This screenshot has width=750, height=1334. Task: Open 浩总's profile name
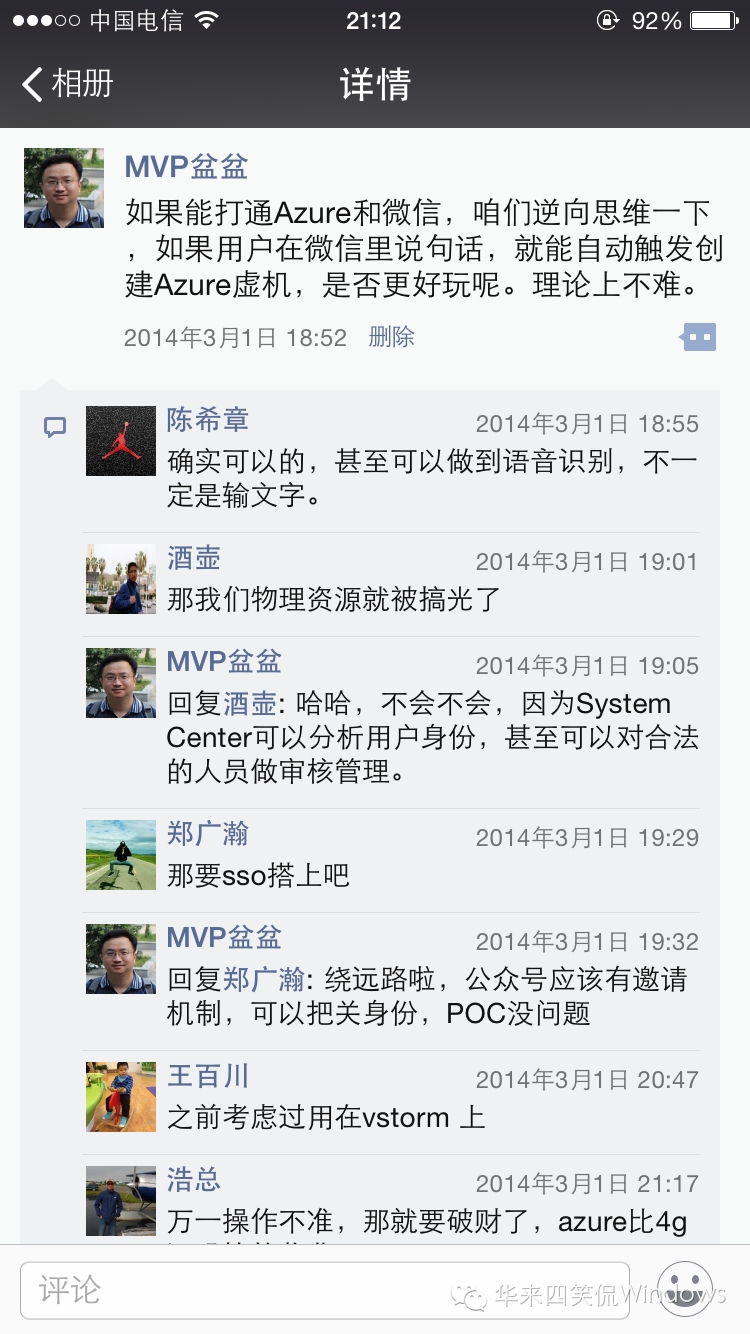[193, 1180]
